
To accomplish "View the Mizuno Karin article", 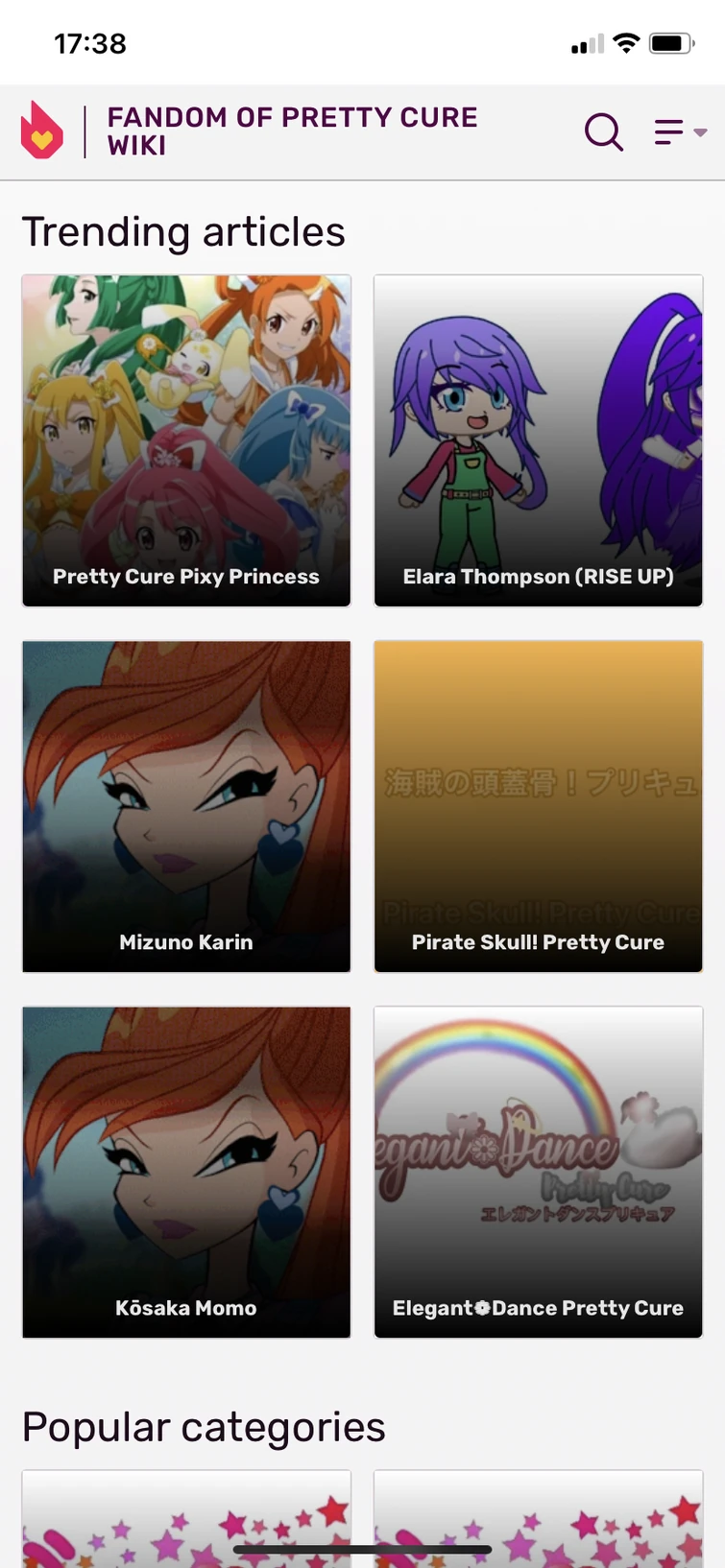I will [186, 806].
